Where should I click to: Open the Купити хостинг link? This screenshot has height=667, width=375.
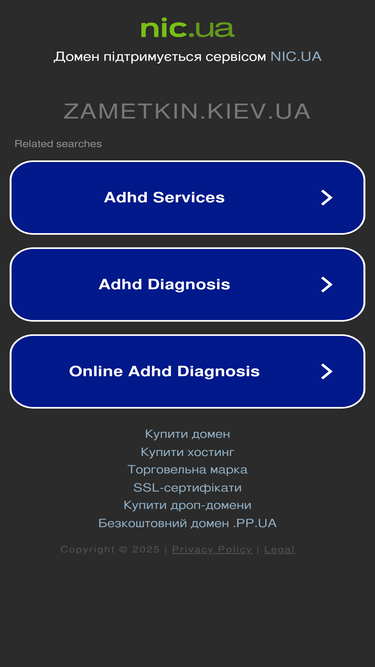pos(188,452)
